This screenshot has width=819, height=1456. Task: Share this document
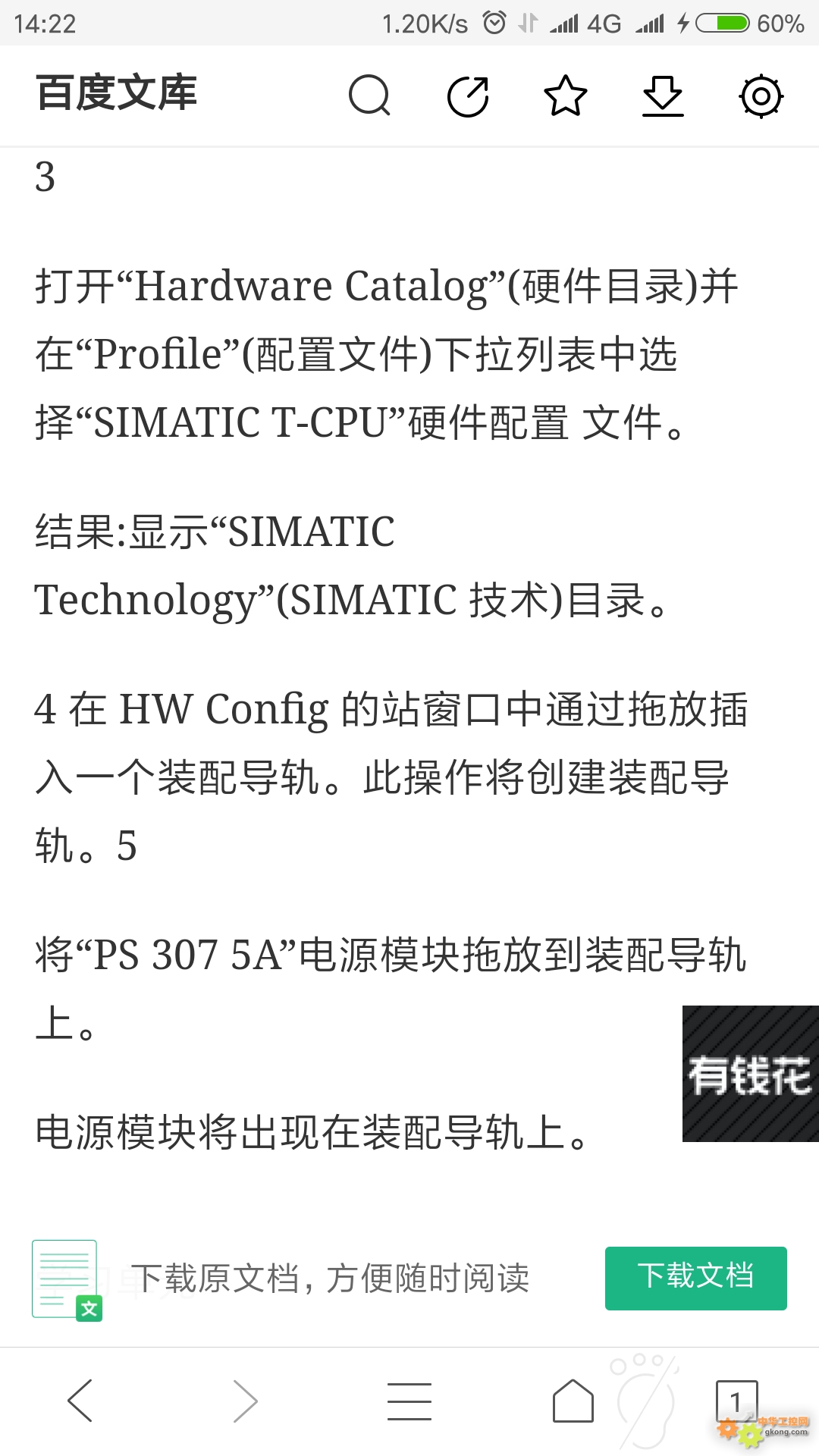(x=468, y=96)
